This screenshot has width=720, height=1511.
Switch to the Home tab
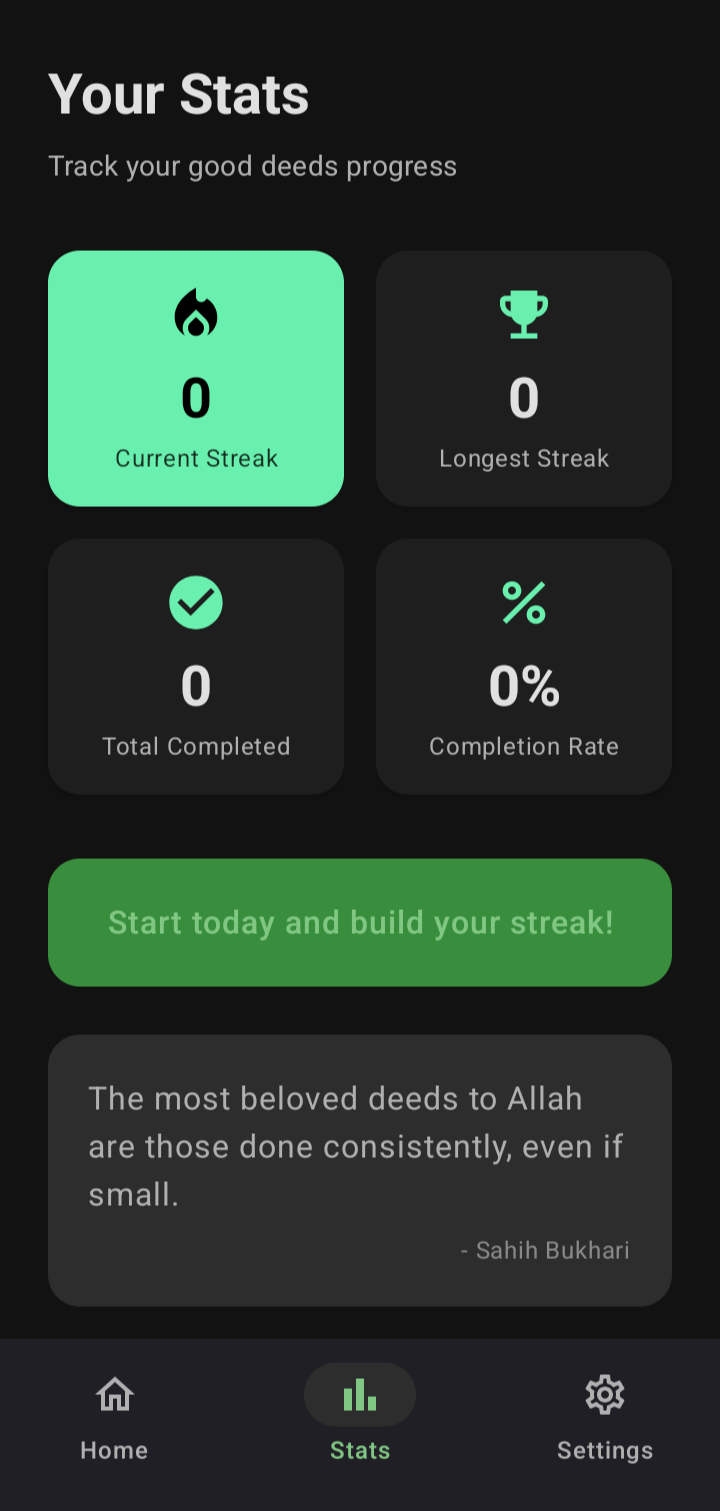click(x=114, y=1417)
